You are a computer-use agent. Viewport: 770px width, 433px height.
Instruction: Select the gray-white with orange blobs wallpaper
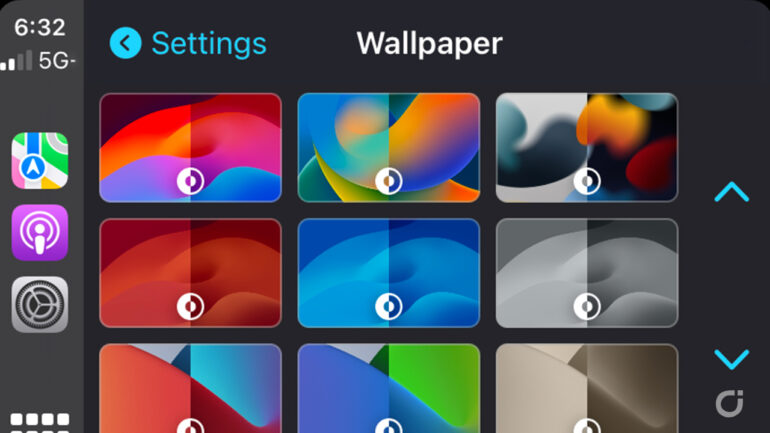click(x=587, y=147)
